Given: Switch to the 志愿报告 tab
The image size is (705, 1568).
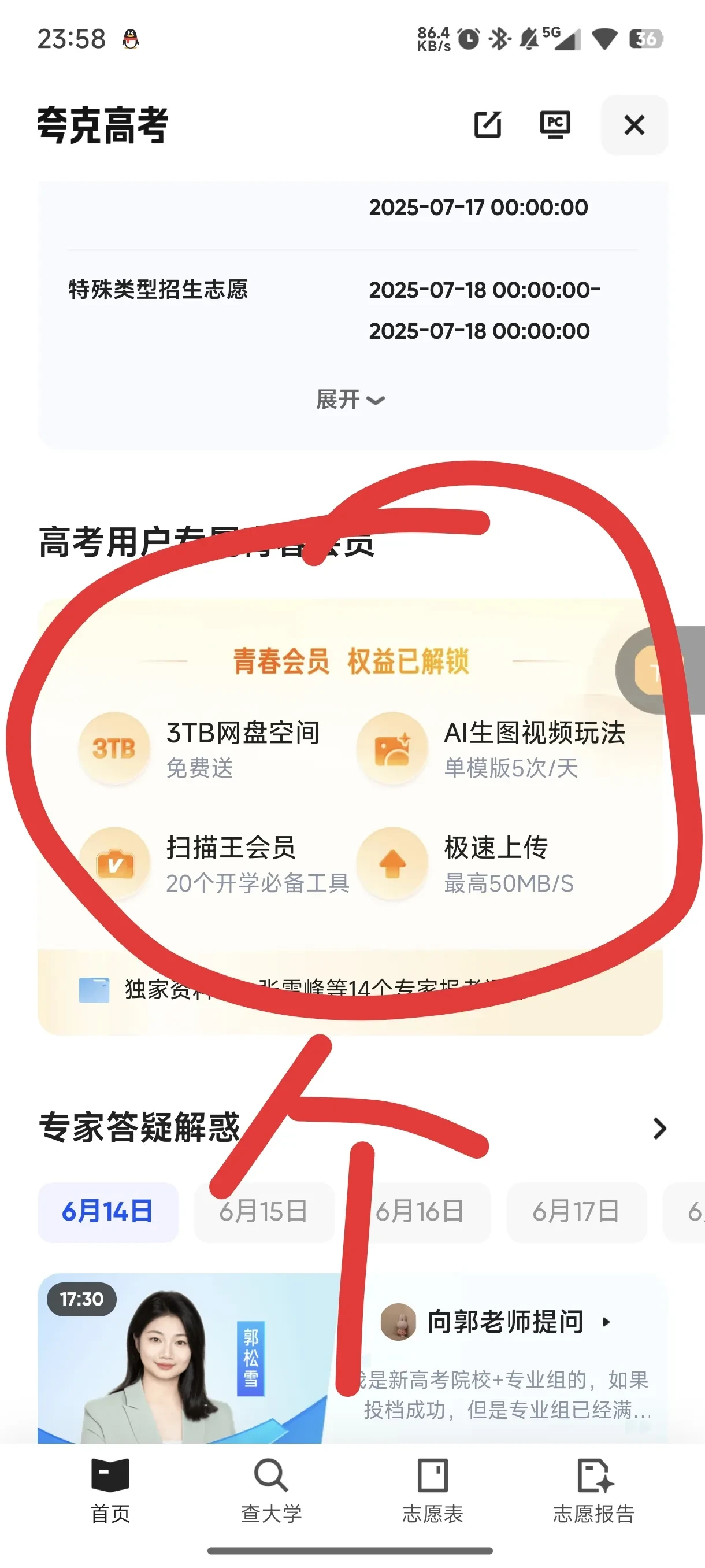Looking at the screenshot, I should pyautogui.click(x=593, y=1490).
